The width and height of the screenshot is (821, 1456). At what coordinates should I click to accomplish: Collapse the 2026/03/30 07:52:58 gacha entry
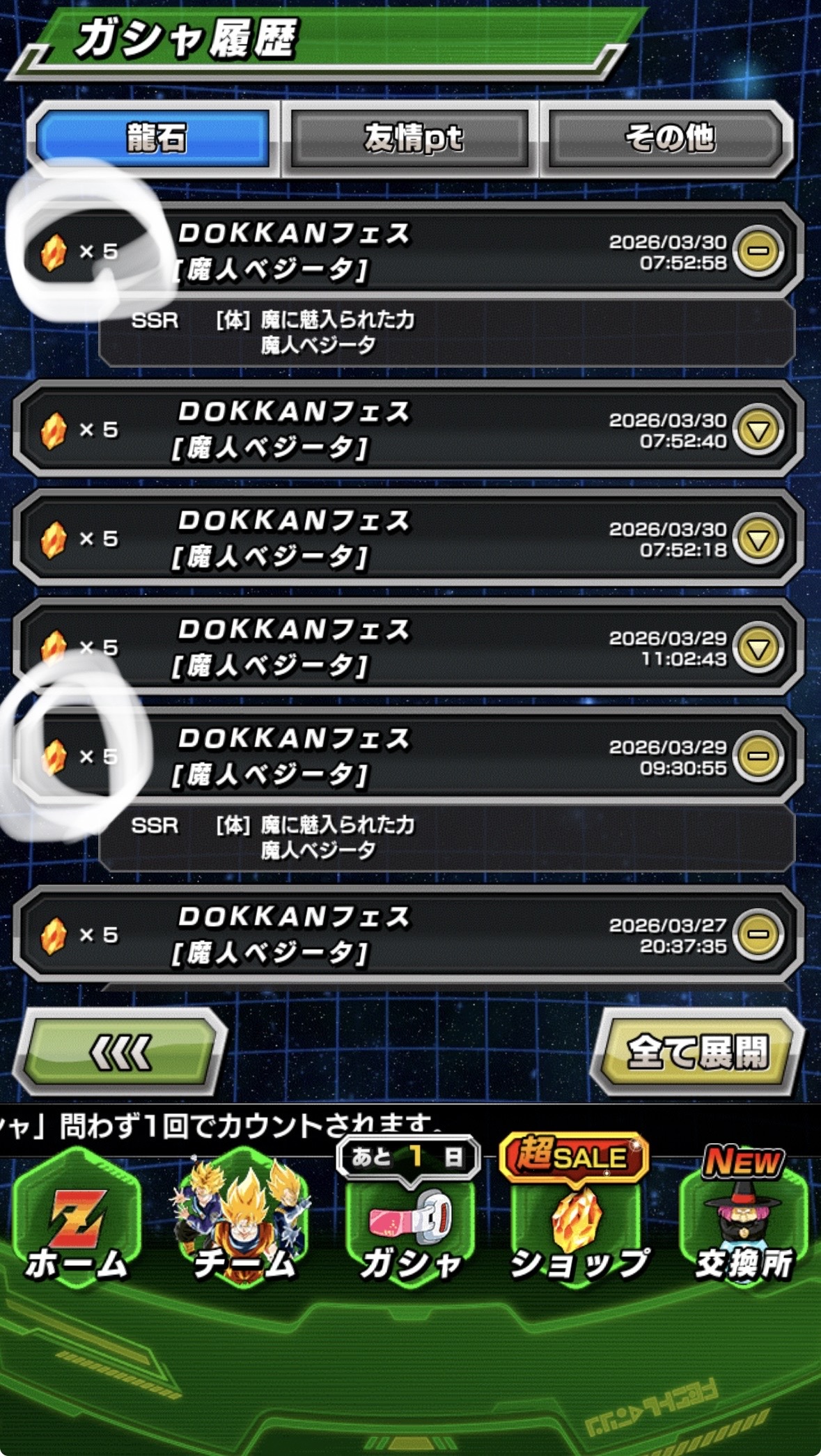pyautogui.click(x=758, y=251)
